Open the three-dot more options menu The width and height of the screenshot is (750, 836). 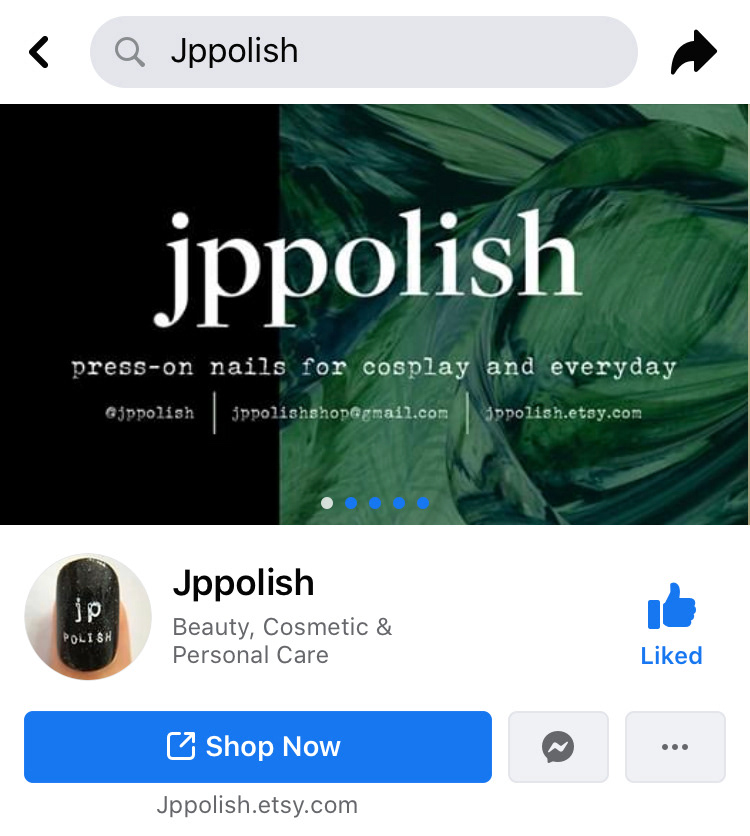pos(675,746)
